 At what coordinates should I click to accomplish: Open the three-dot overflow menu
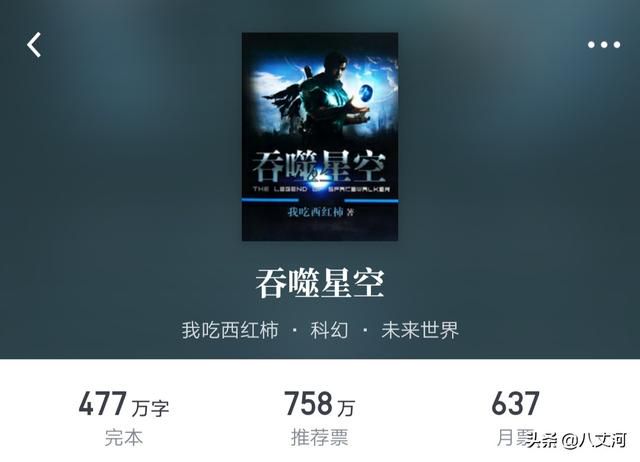(x=603, y=45)
